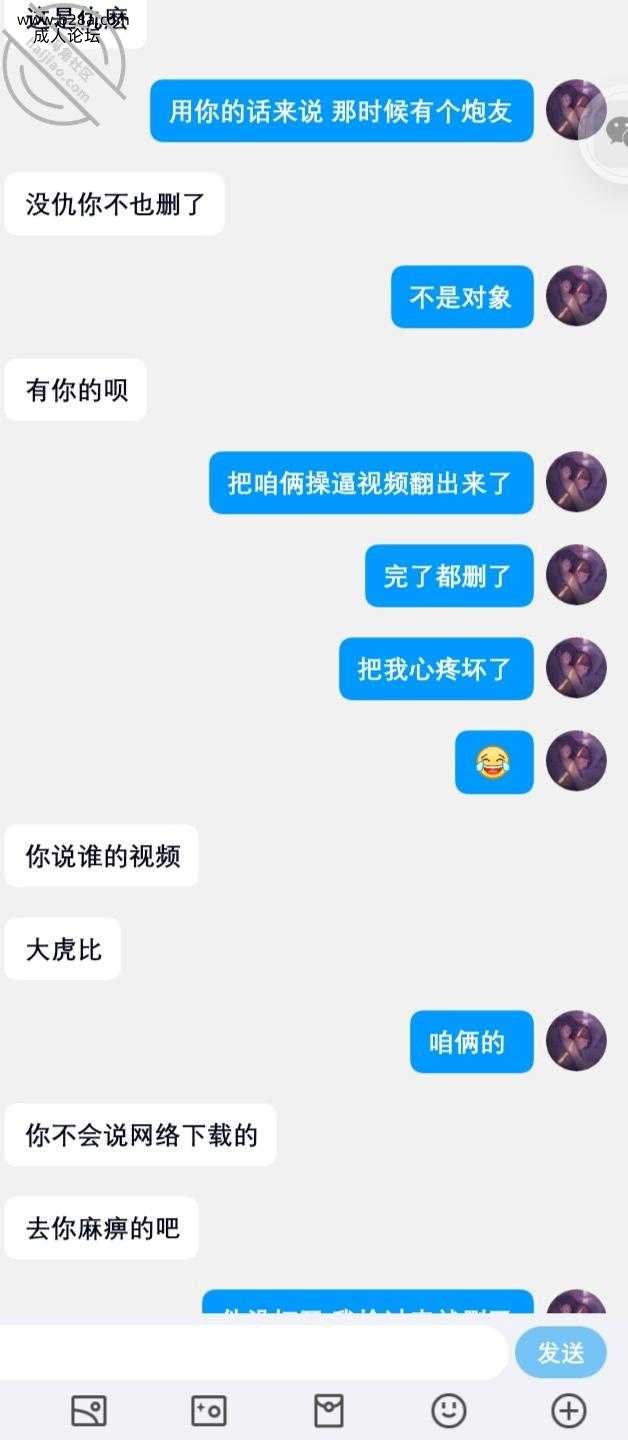The width and height of the screenshot is (628, 1440).
Task: Open the emoji smiley picker
Action: point(449,1411)
